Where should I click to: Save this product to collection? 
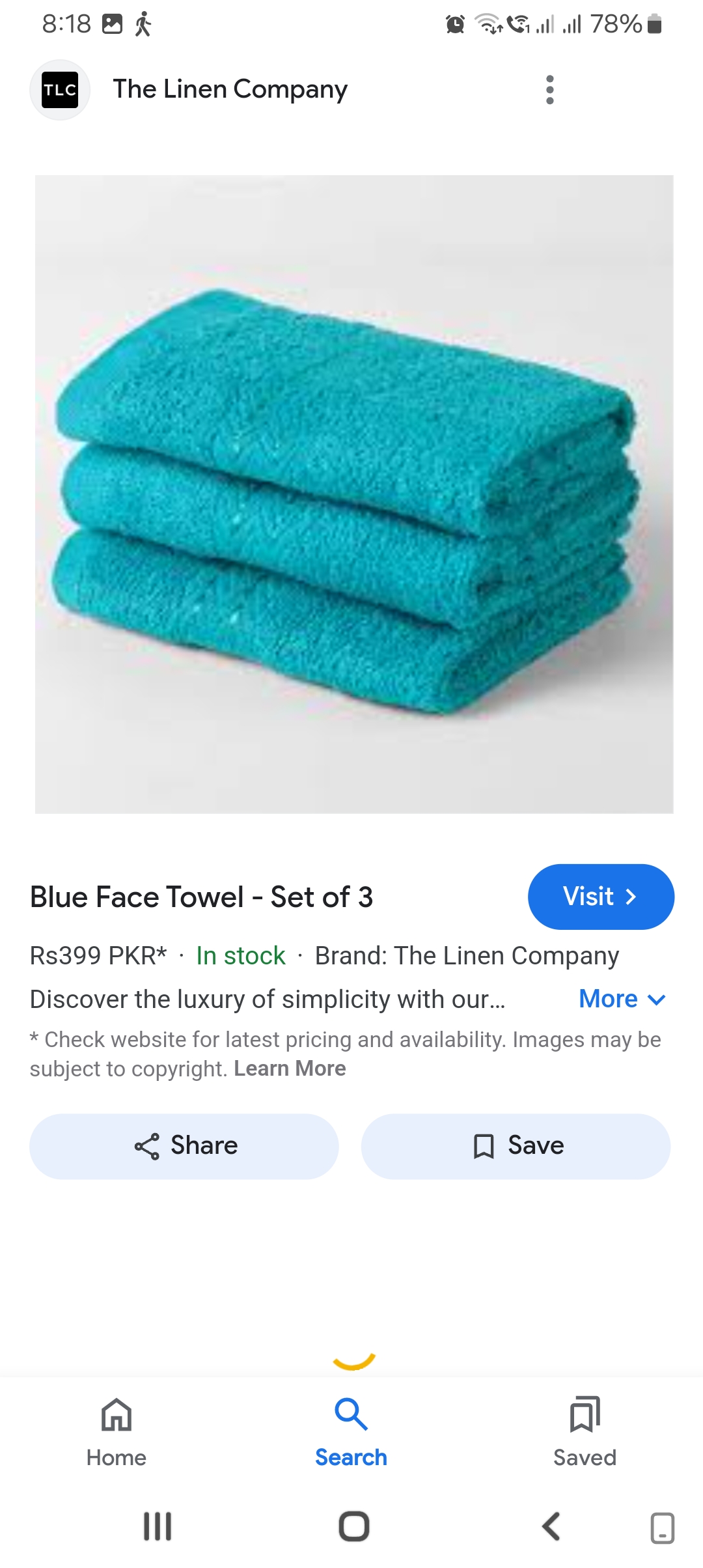click(x=516, y=1146)
